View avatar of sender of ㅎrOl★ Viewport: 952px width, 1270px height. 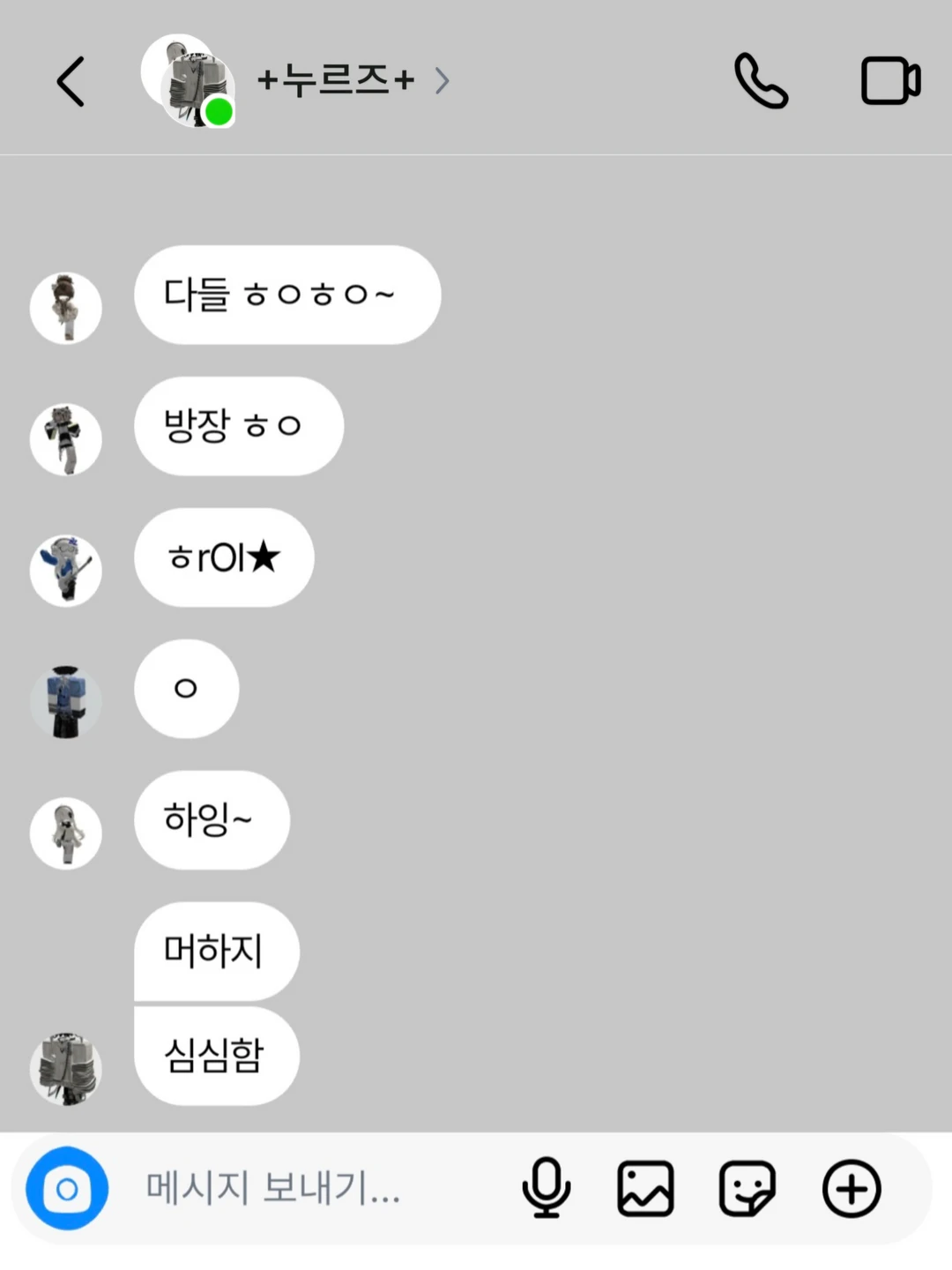[66, 571]
